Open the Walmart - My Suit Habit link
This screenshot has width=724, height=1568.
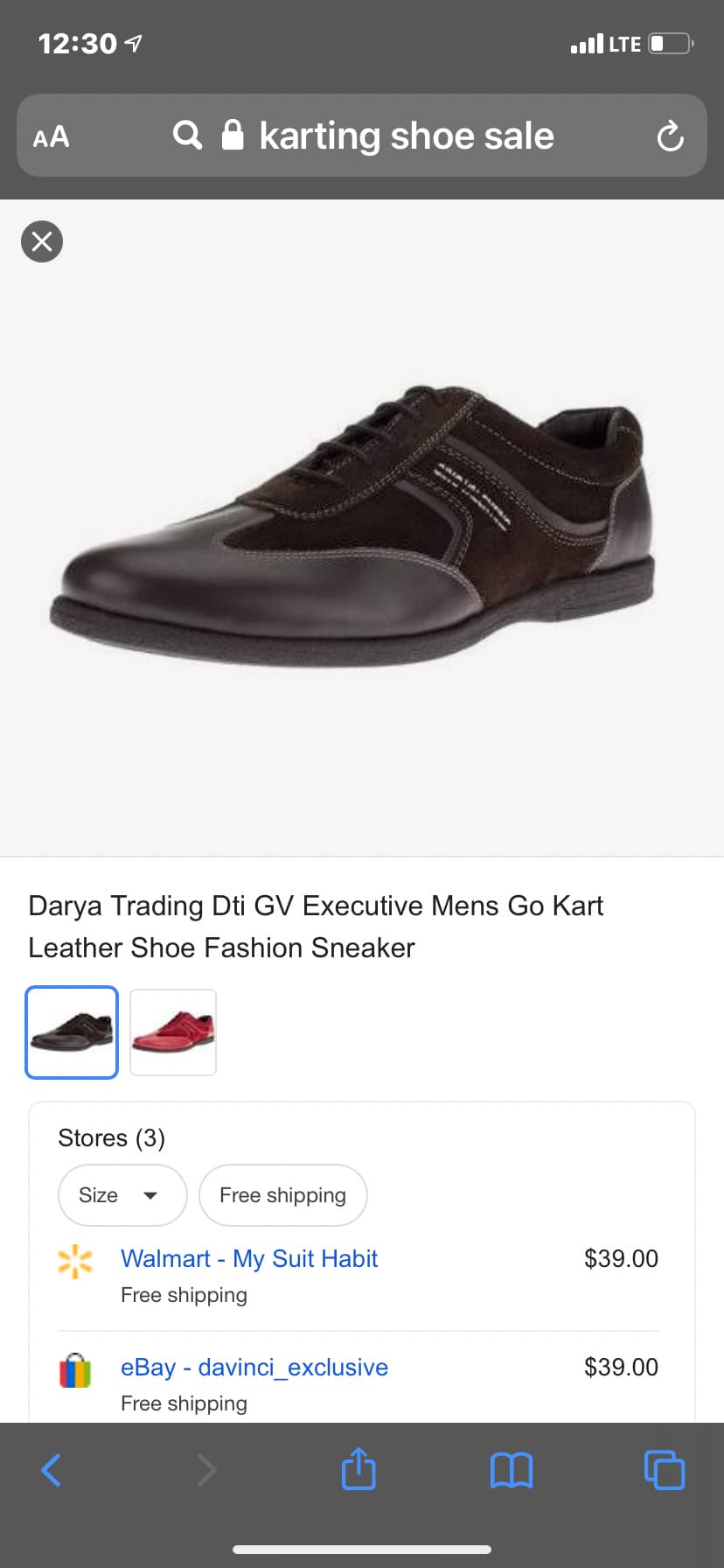(x=249, y=1258)
